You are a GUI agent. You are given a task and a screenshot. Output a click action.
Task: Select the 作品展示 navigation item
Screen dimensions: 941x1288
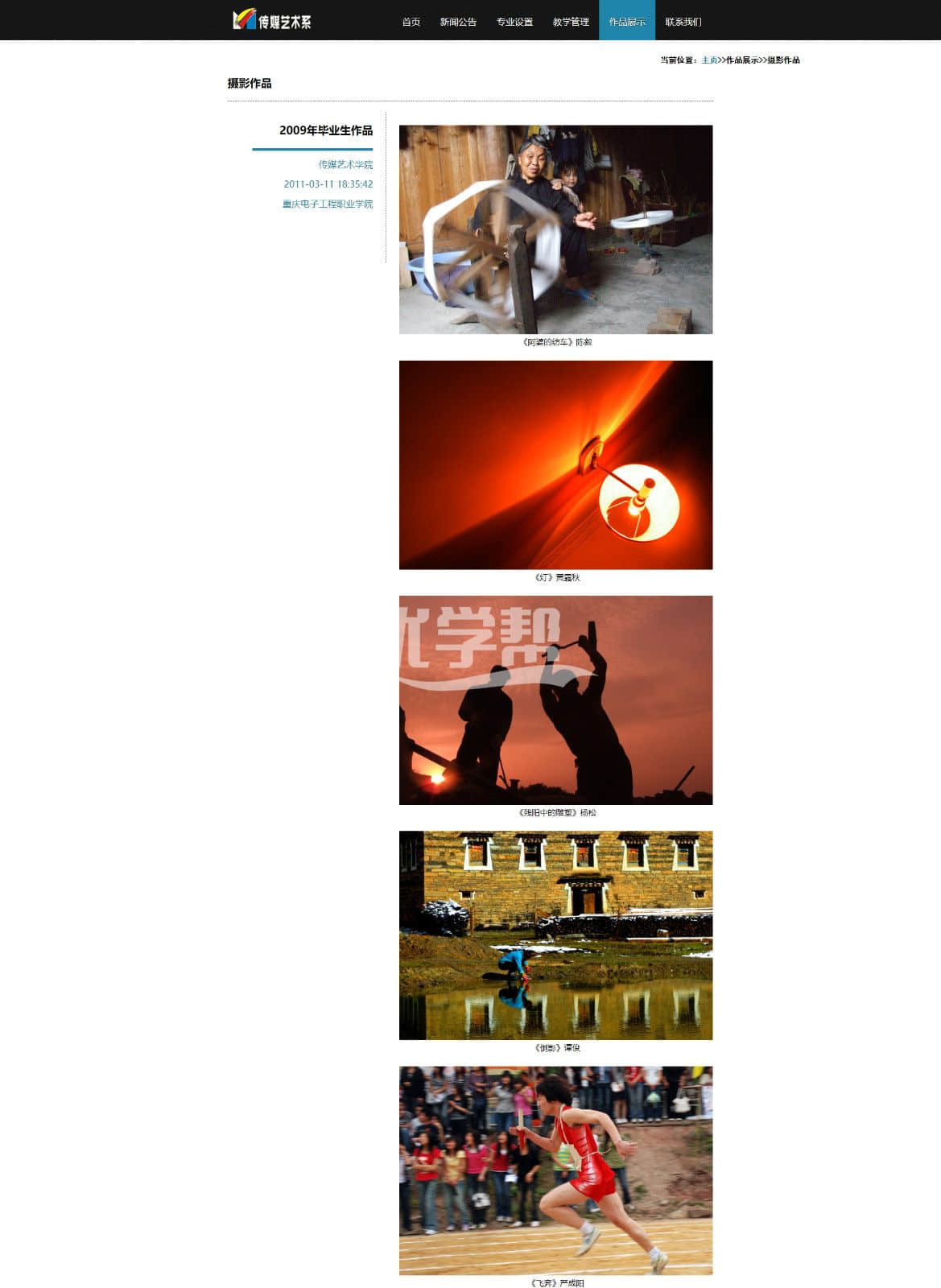(x=627, y=22)
